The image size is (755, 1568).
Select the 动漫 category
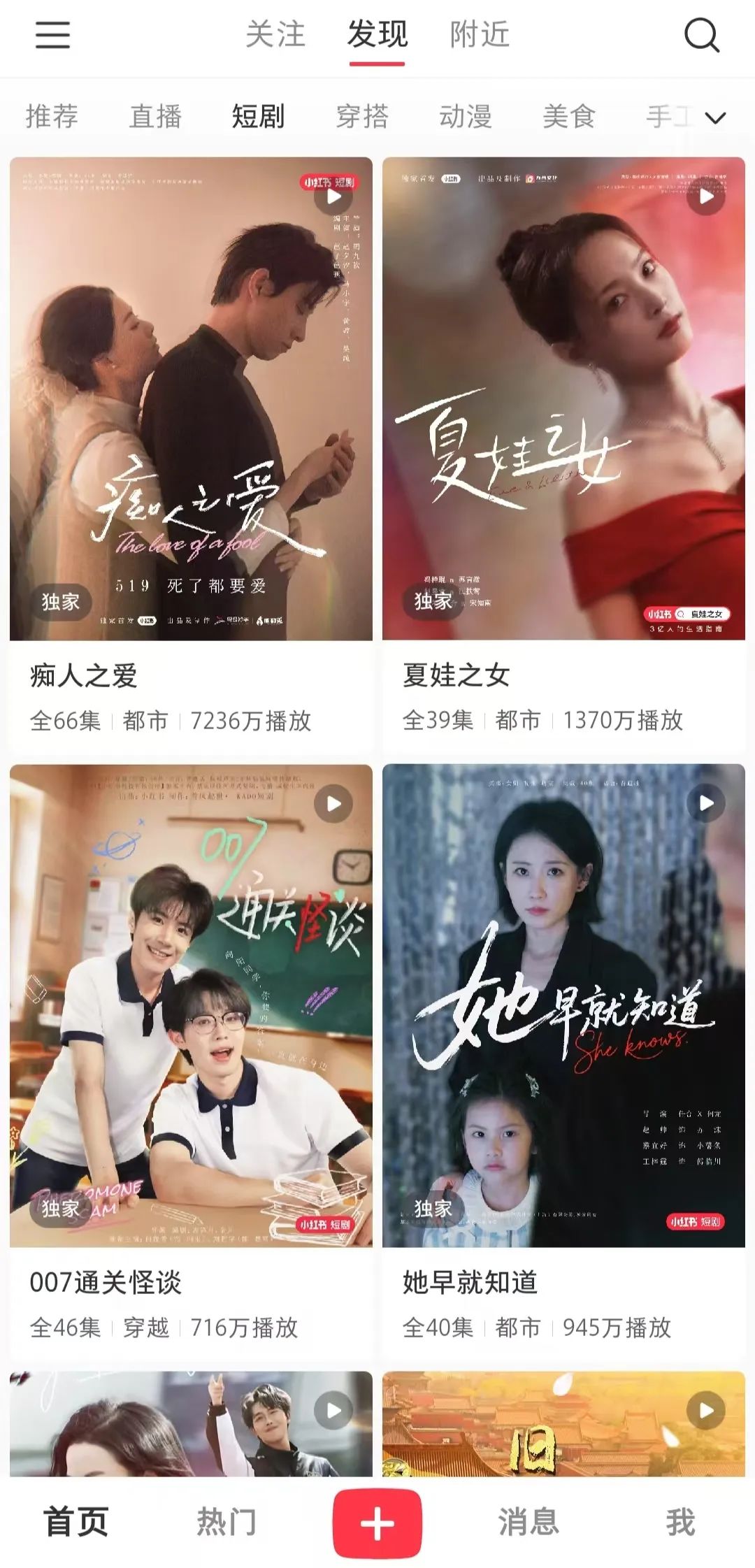point(466,116)
